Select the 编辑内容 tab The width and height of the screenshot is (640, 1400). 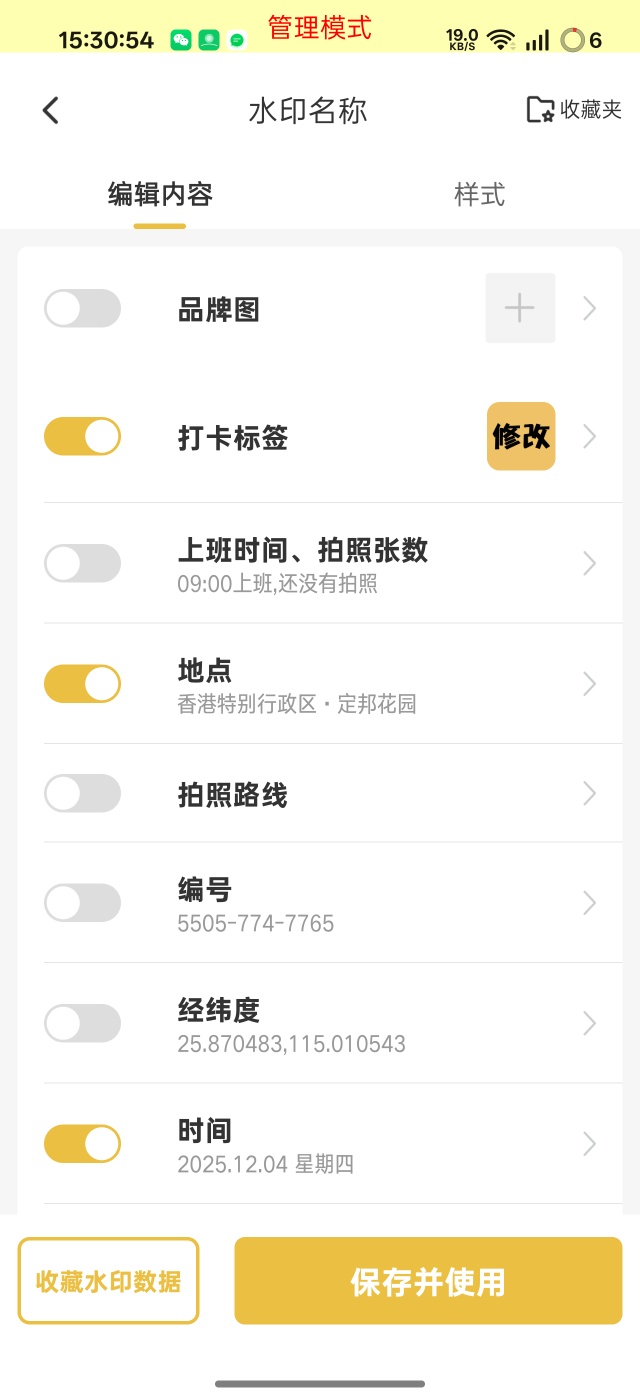click(x=160, y=194)
